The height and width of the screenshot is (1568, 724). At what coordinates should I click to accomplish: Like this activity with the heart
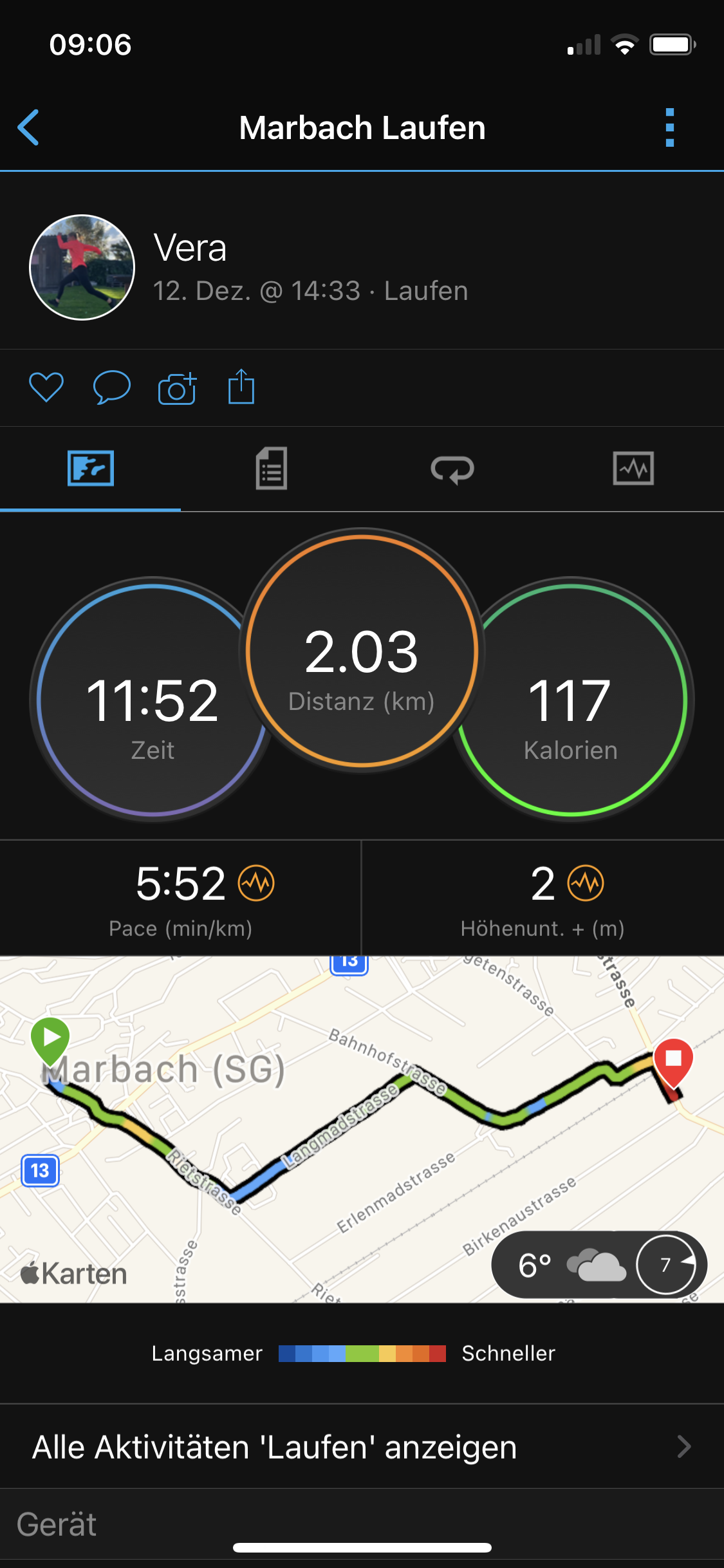click(46, 387)
